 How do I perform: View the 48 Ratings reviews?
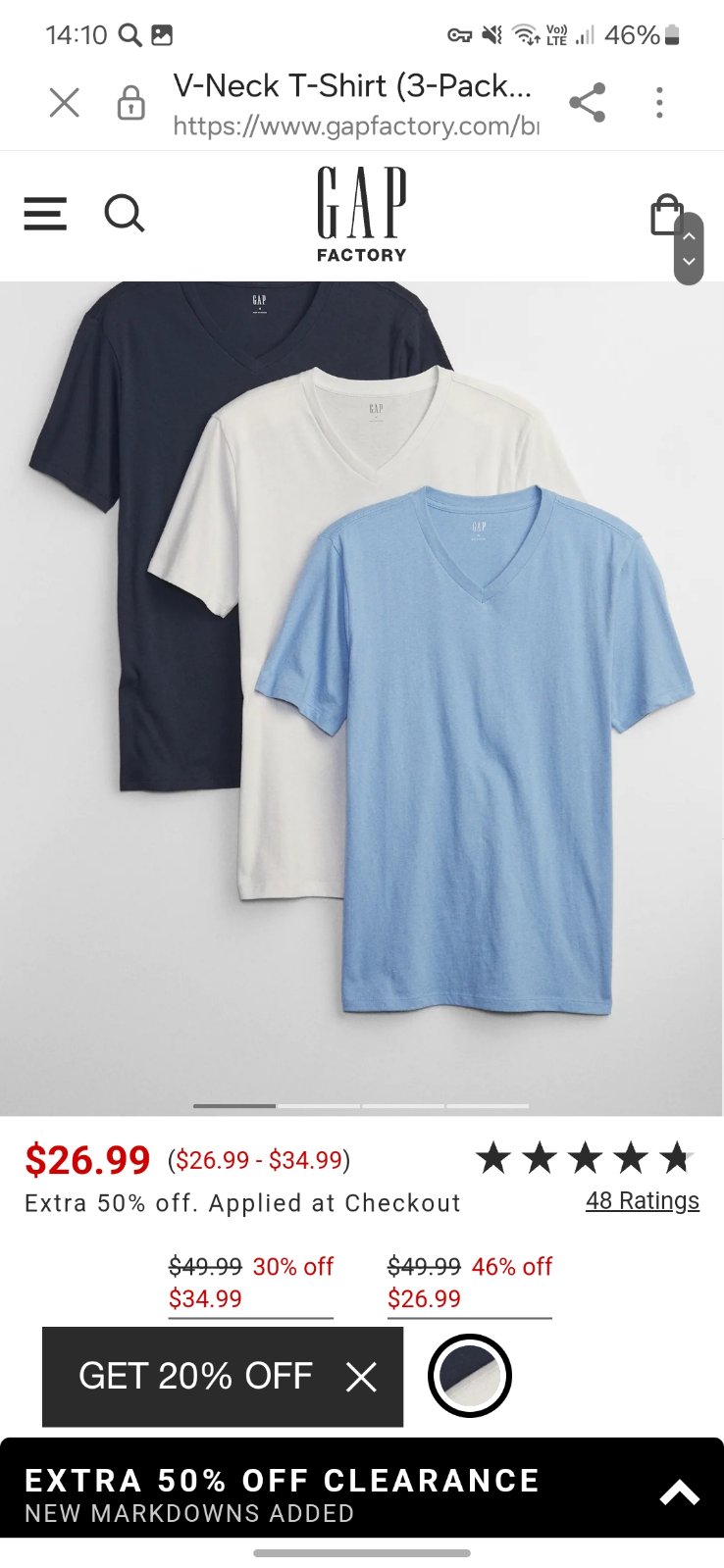tap(642, 1200)
